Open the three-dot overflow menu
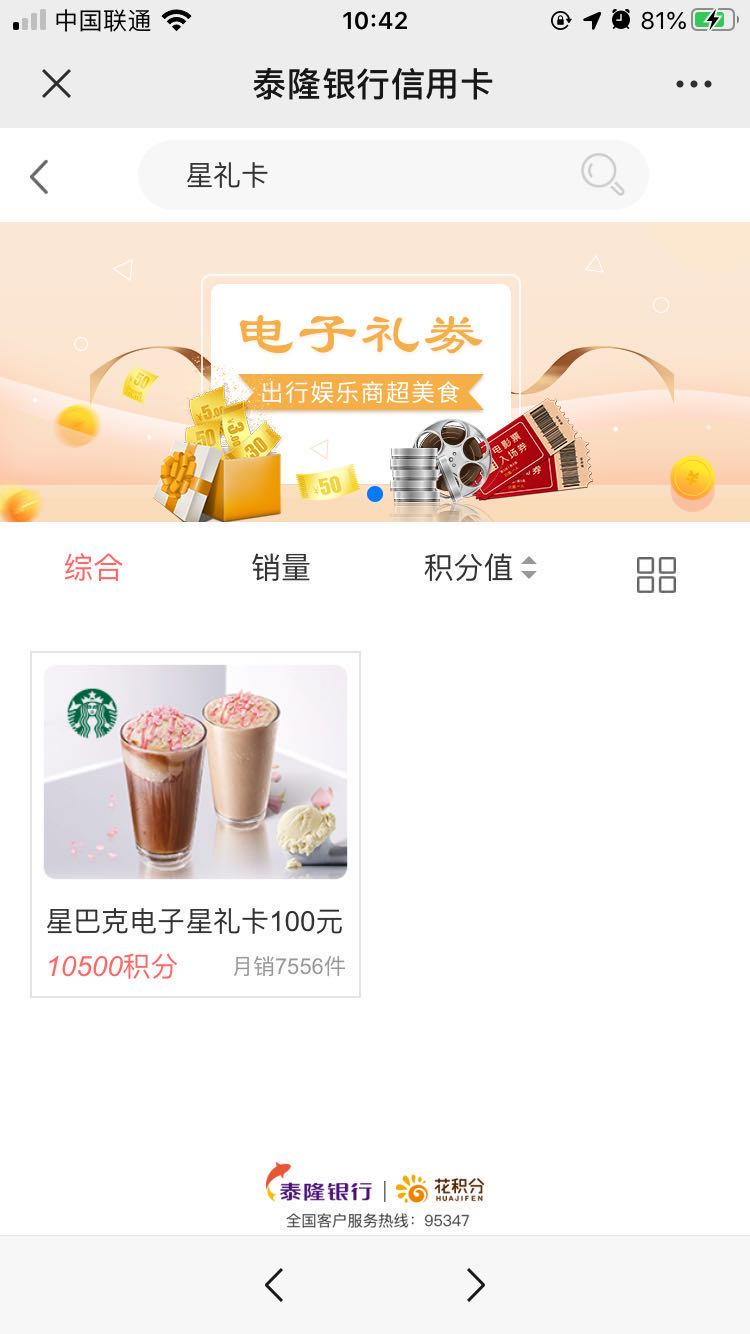 [693, 84]
